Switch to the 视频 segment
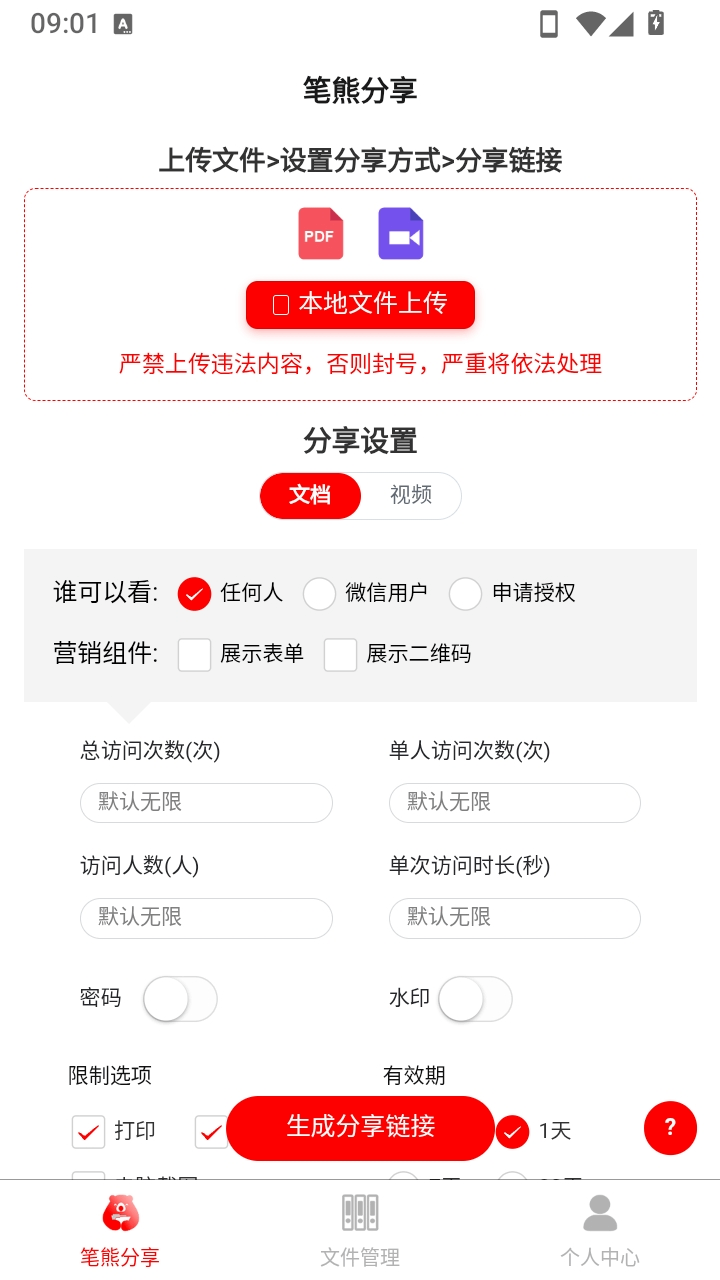This screenshot has width=720, height=1280. (411, 495)
